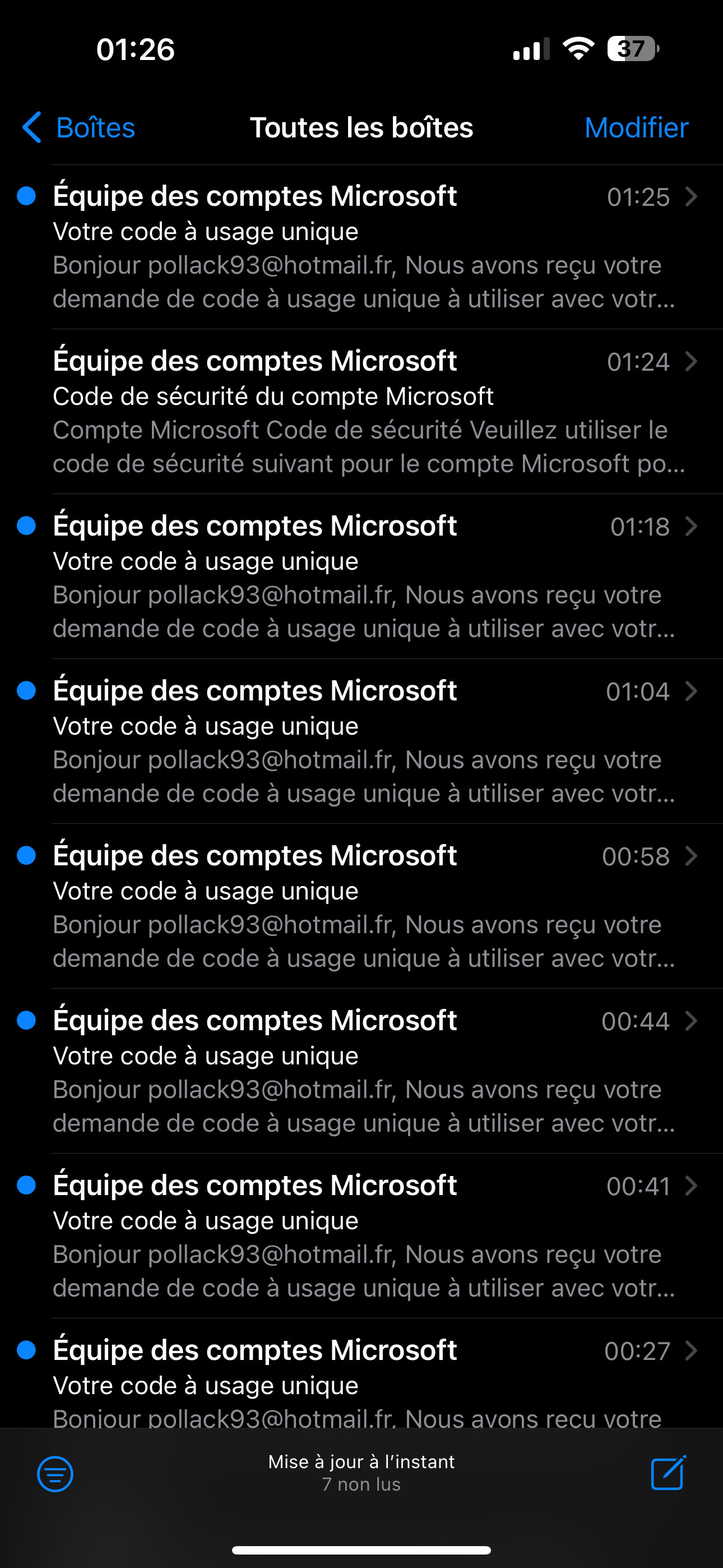723x1568 pixels.
Task: Compose a new email
Action: [x=668, y=1473]
